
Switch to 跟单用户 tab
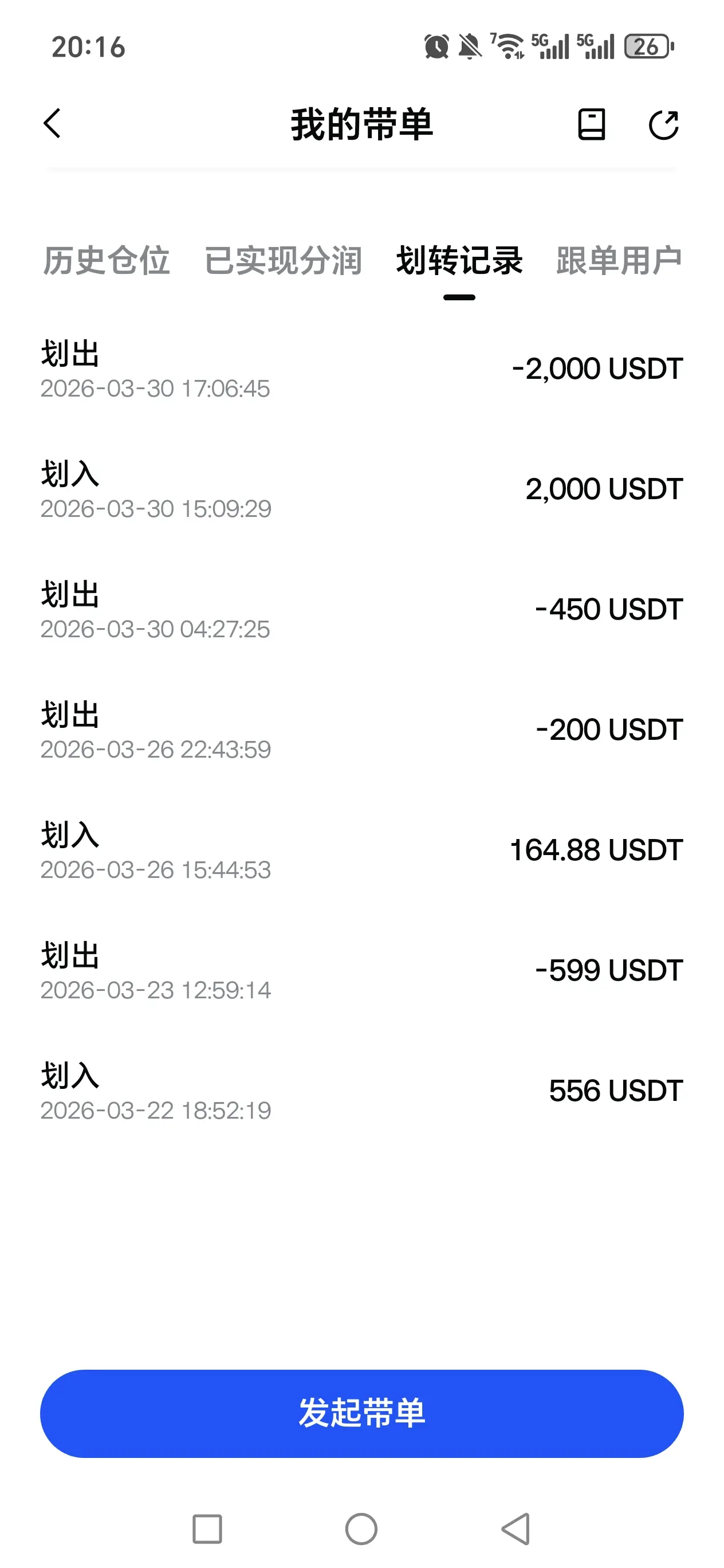coord(619,261)
